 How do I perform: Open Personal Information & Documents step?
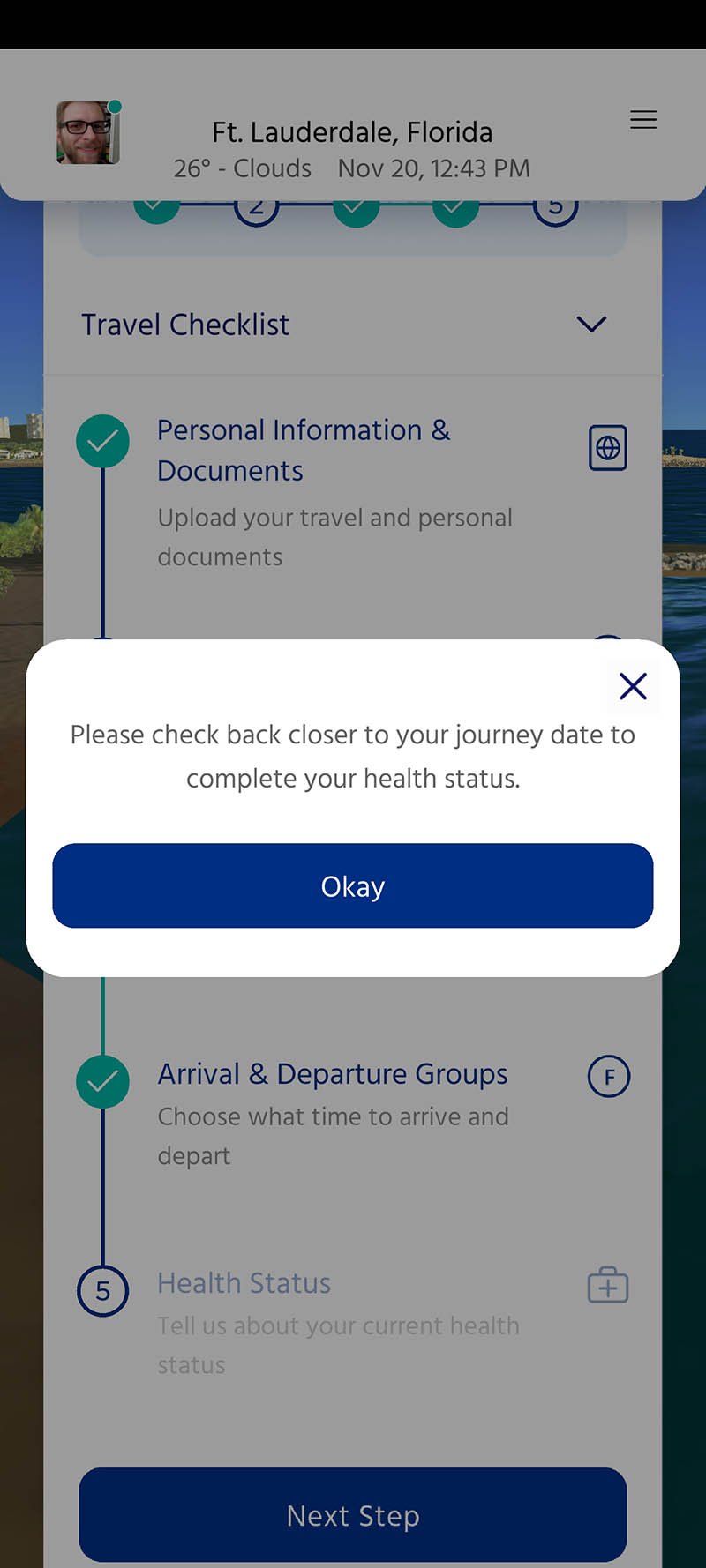(x=353, y=494)
